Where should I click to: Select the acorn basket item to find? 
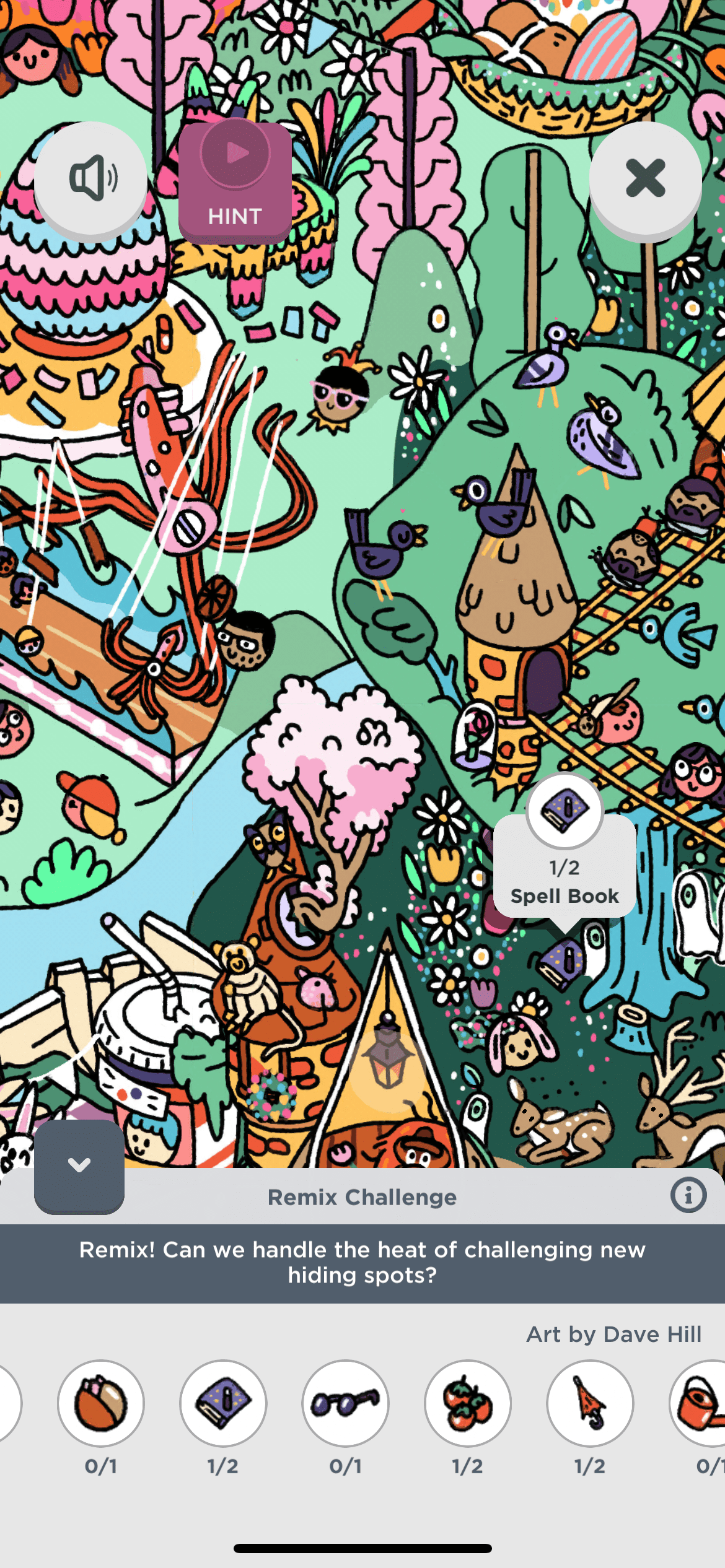(x=101, y=1403)
